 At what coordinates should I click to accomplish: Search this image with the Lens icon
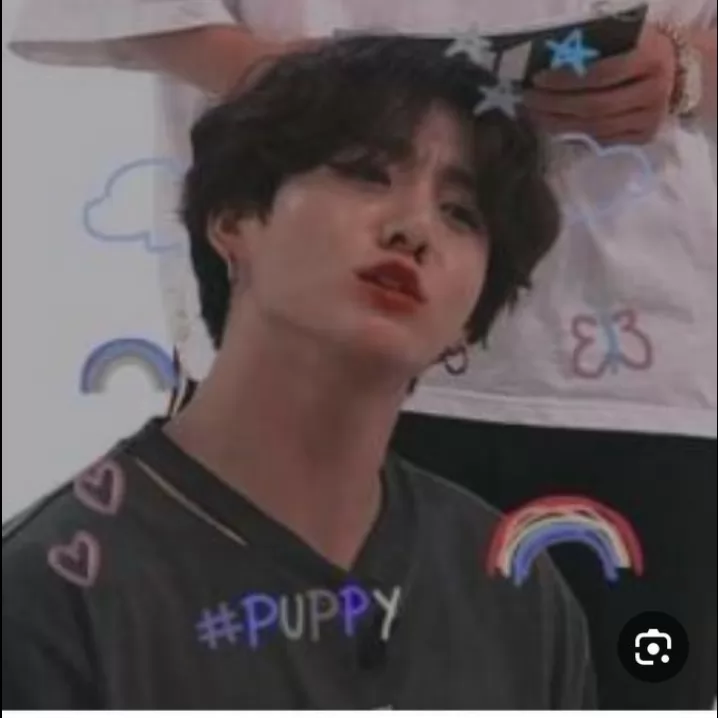[653, 647]
